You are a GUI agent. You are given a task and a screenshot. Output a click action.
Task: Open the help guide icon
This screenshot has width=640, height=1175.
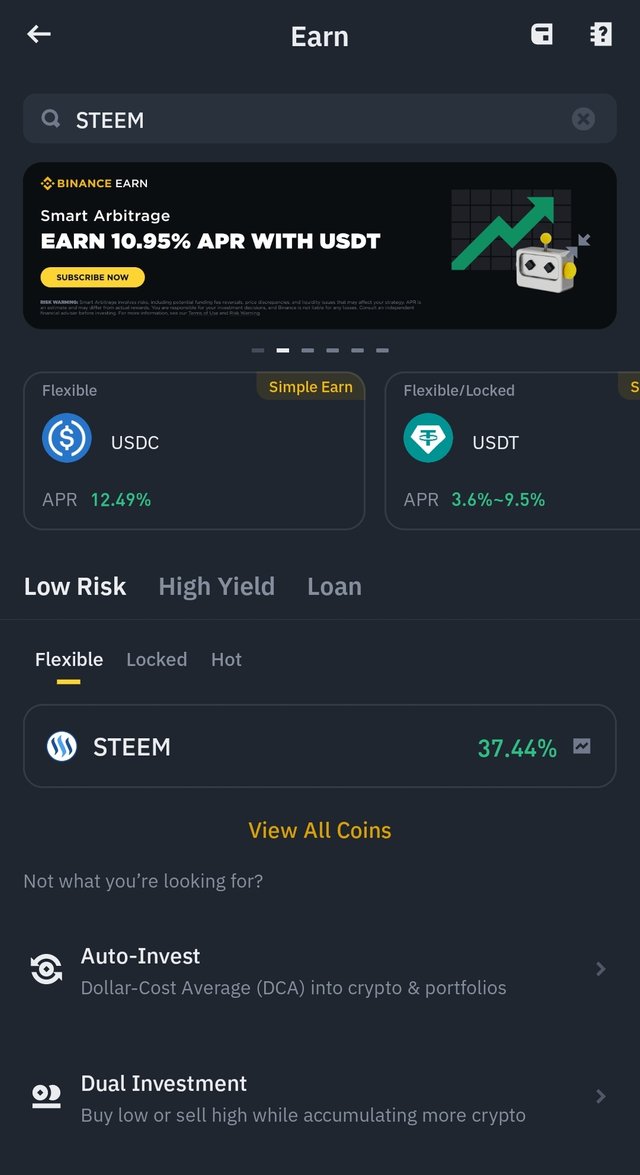(x=601, y=34)
